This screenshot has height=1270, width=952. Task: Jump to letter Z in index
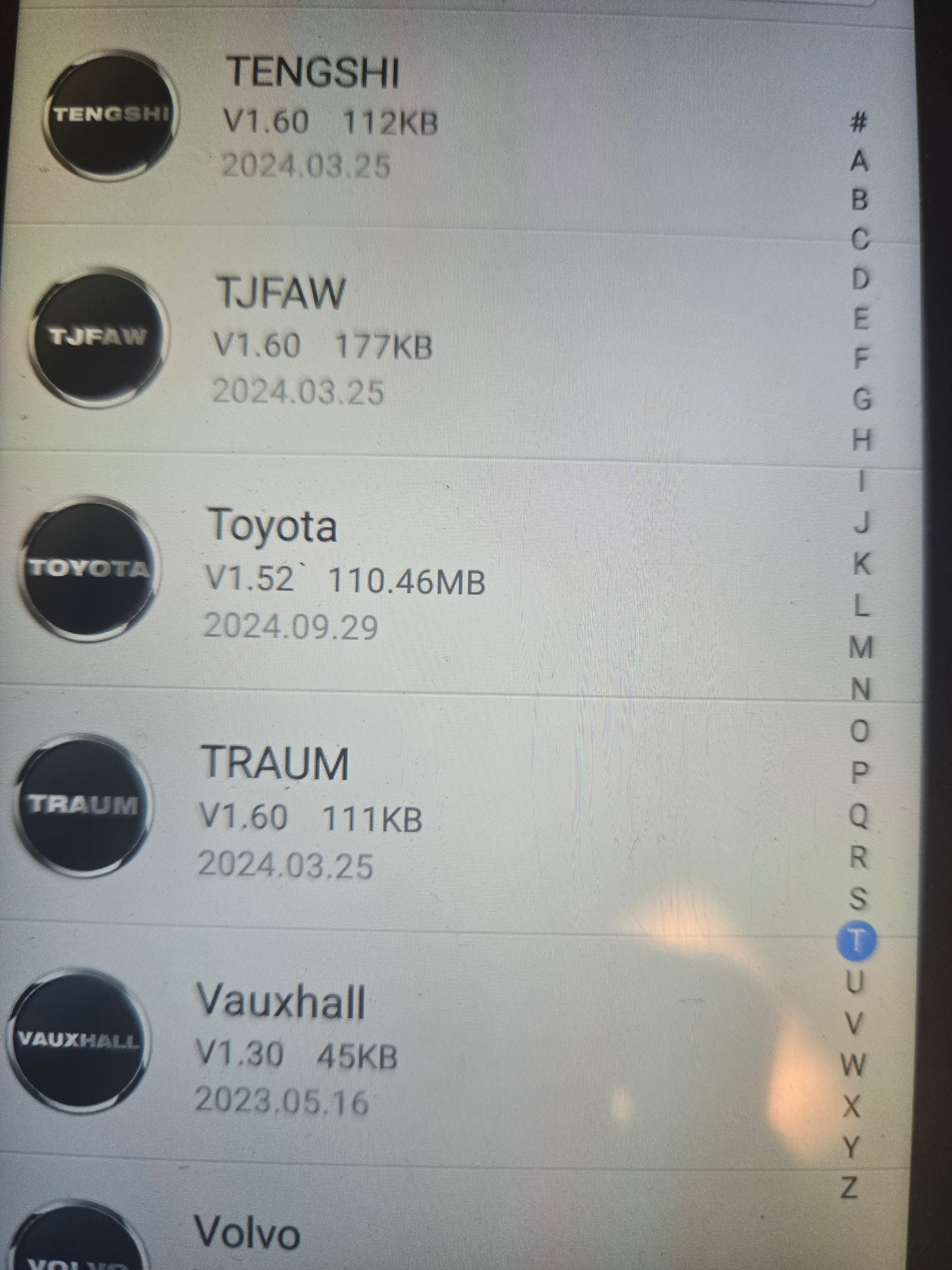(x=850, y=1187)
